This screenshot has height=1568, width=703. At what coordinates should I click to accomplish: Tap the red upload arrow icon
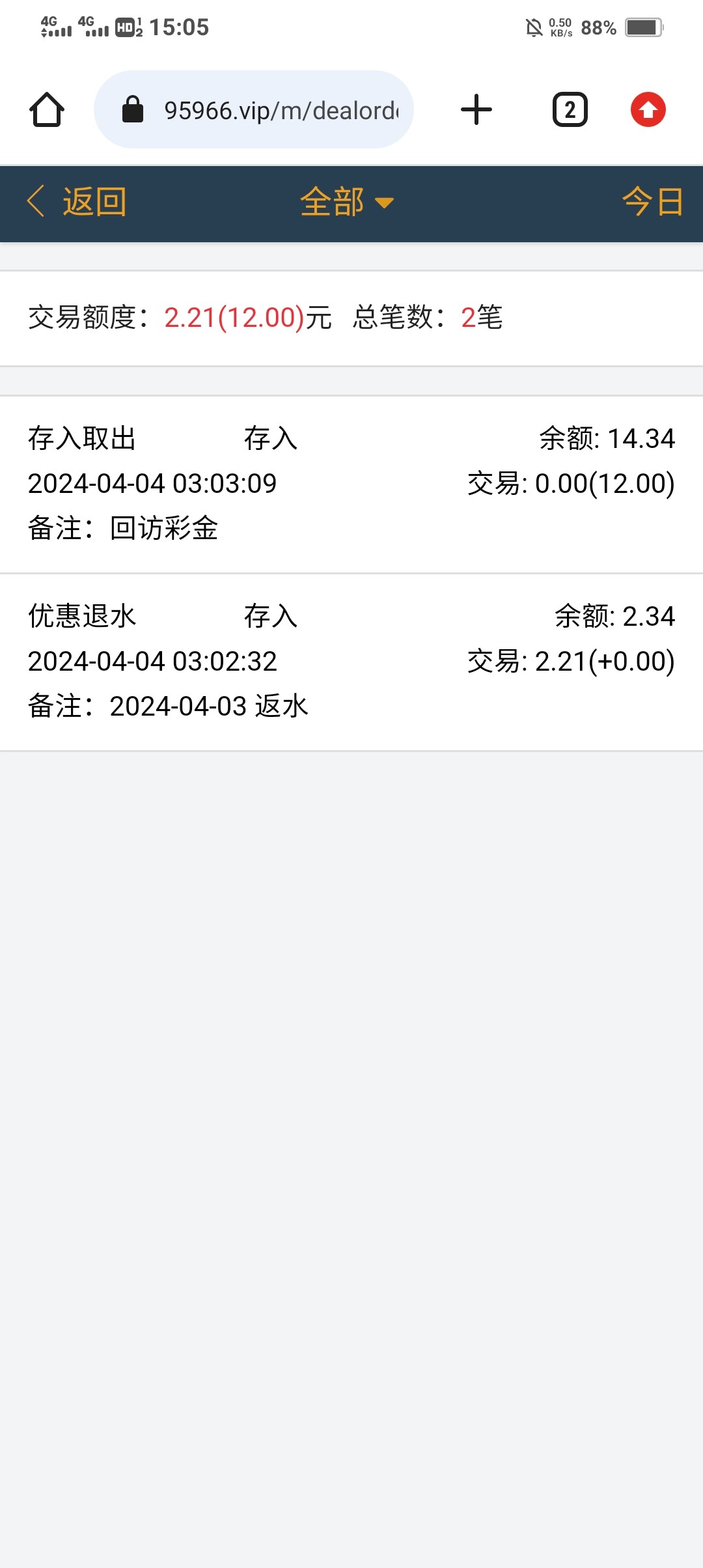(648, 109)
